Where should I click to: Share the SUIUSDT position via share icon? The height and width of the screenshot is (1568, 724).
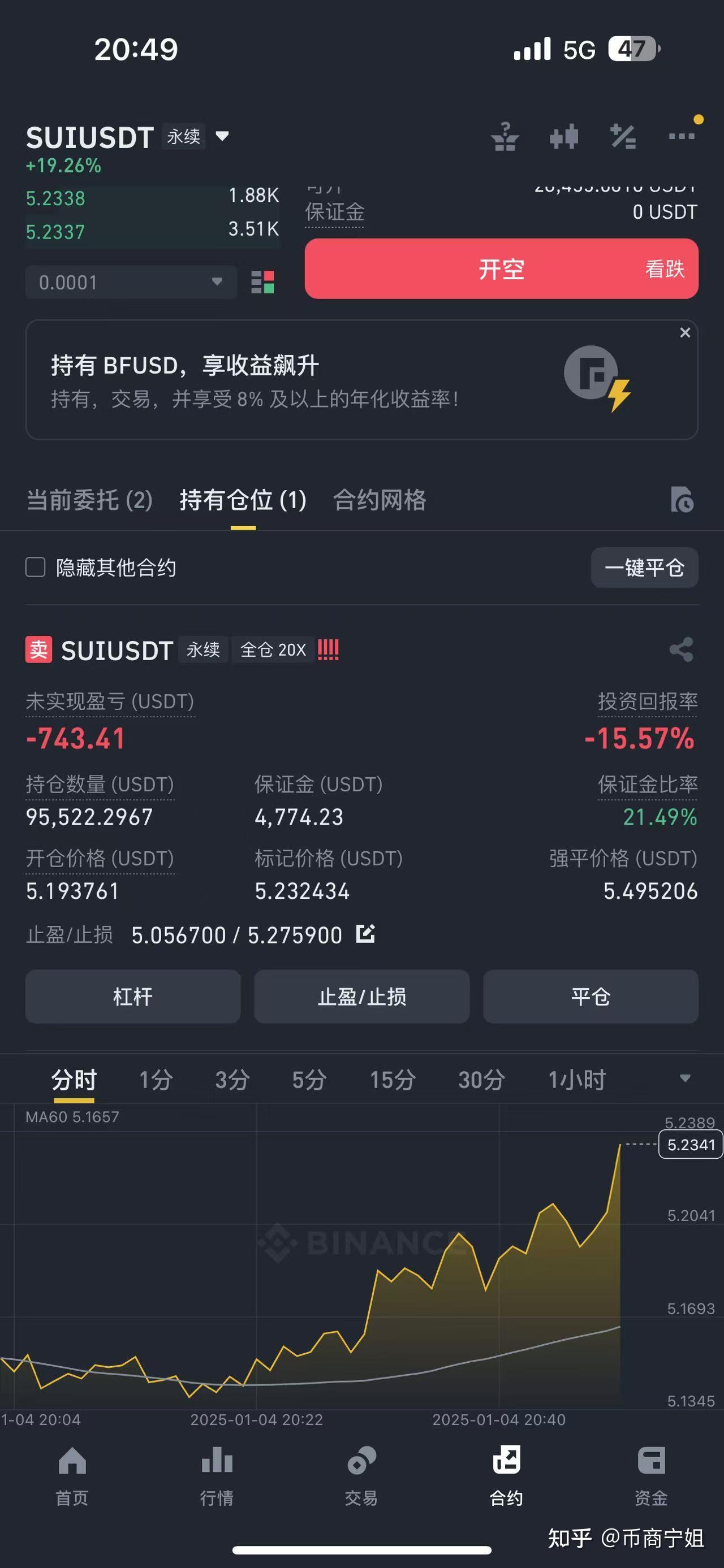tap(682, 649)
